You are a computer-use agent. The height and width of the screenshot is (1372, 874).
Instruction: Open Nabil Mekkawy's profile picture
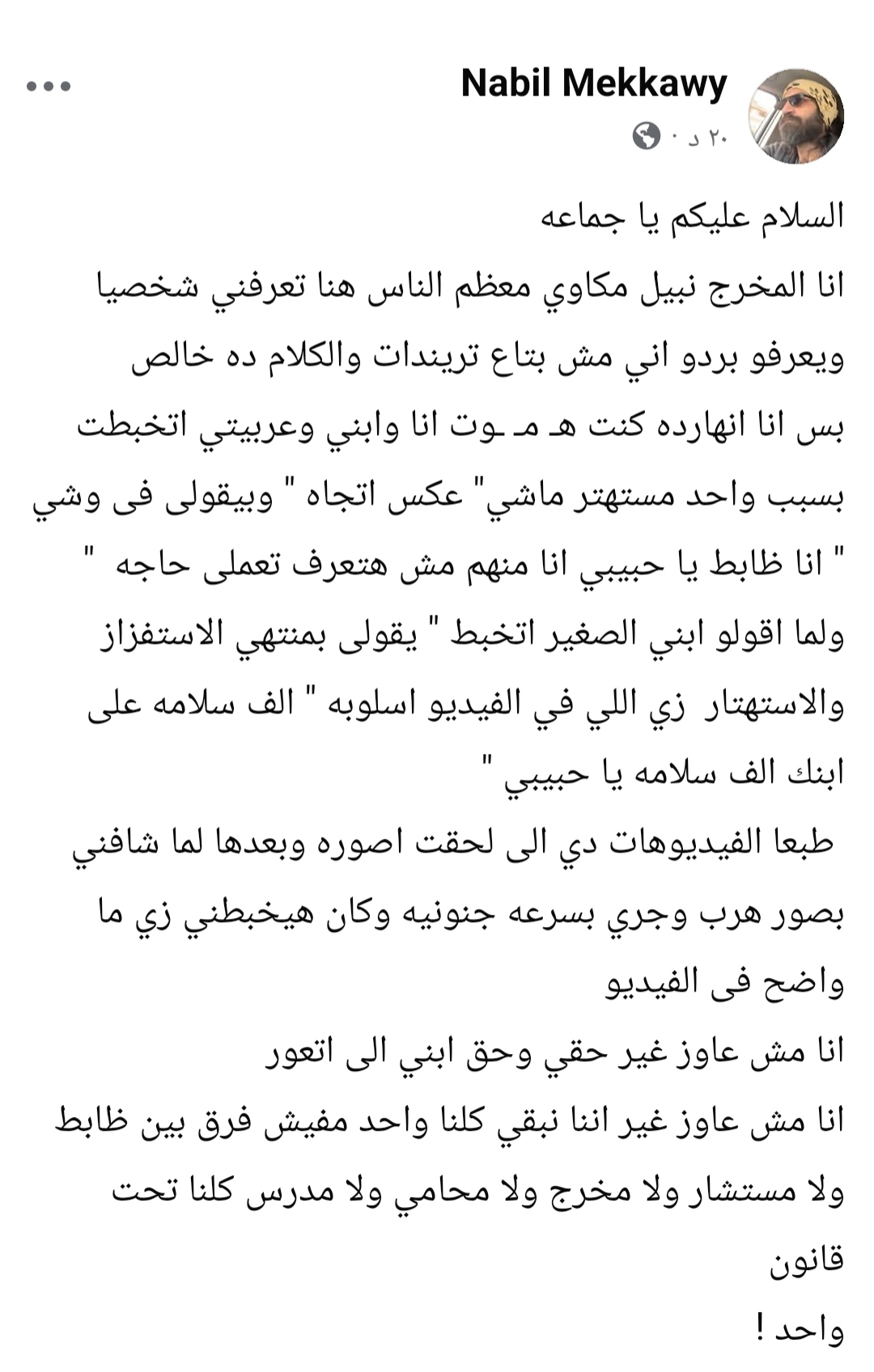[x=796, y=116]
